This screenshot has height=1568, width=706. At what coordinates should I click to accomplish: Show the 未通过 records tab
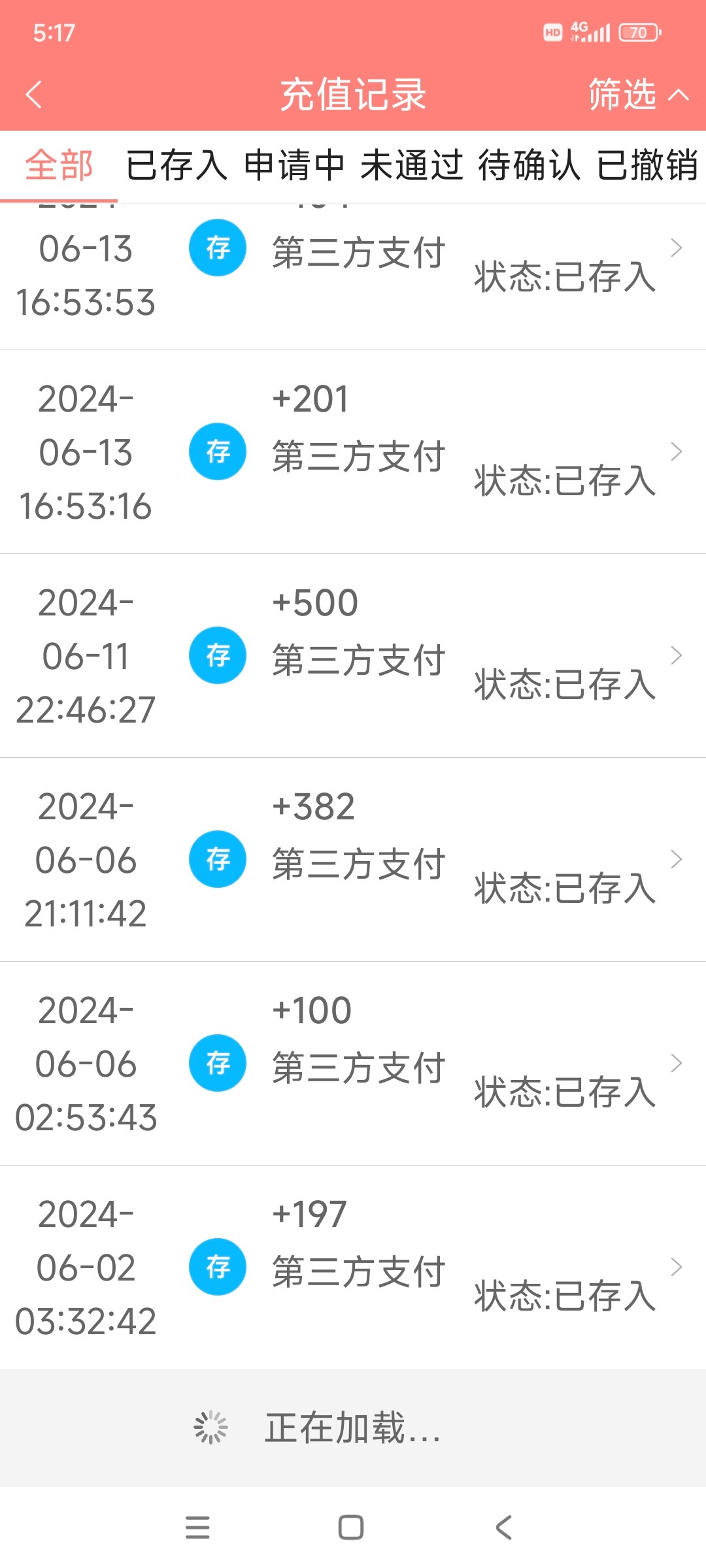[x=412, y=165]
